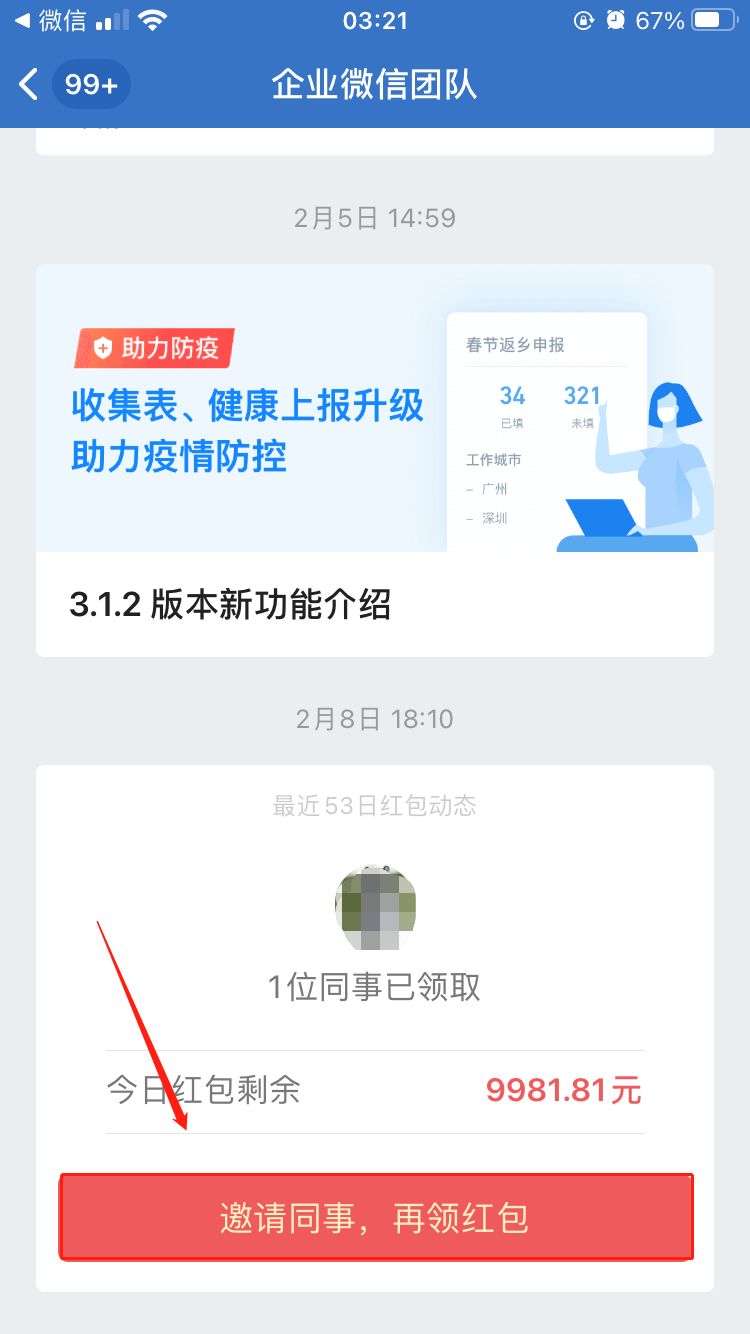Return to 微信 via status bar shortcut

pos(50,20)
